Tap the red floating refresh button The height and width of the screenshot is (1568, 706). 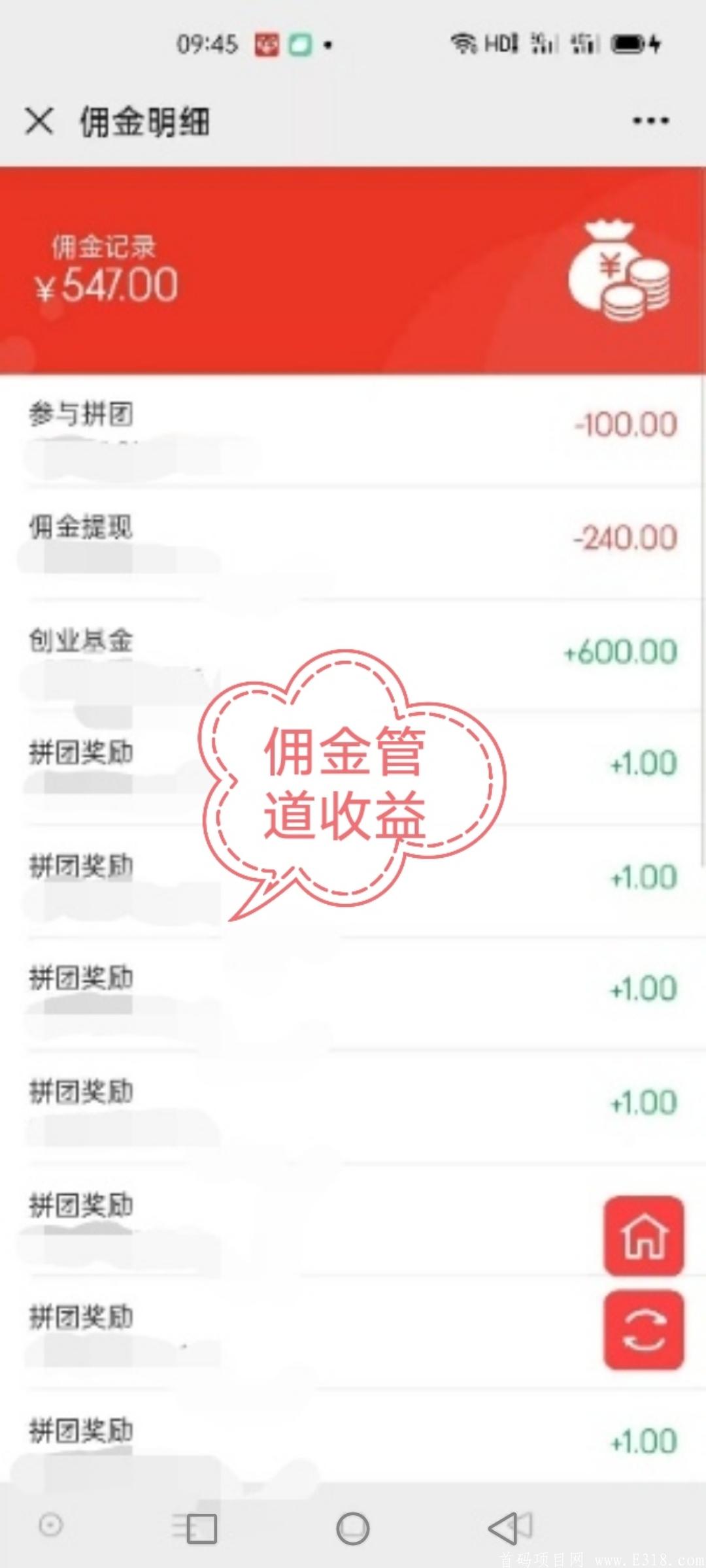(644, 1330)
